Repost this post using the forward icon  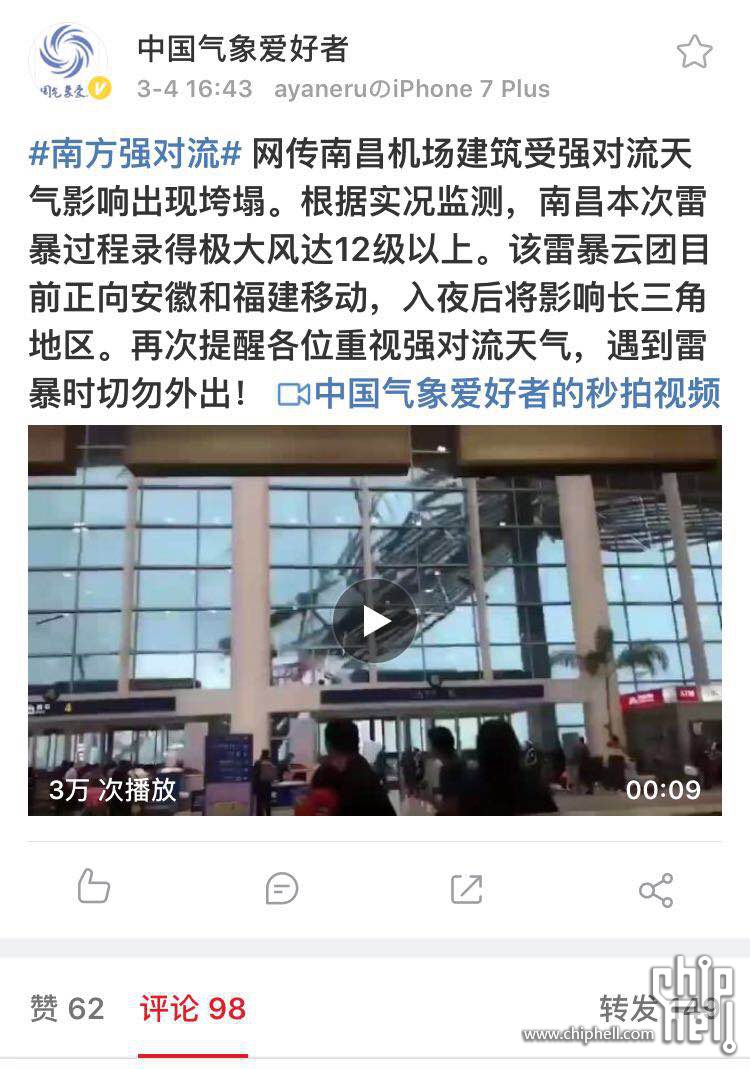[467, 888]
